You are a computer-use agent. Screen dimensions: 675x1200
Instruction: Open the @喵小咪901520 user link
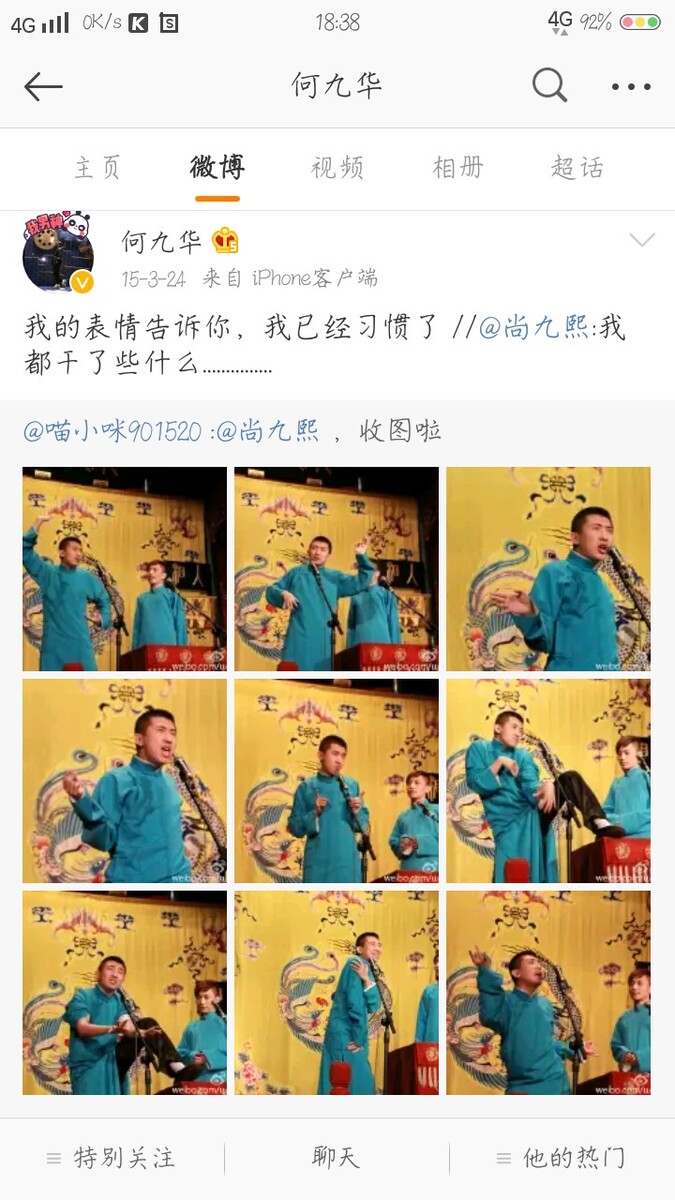pyautogui.click(x=112, y=431)
